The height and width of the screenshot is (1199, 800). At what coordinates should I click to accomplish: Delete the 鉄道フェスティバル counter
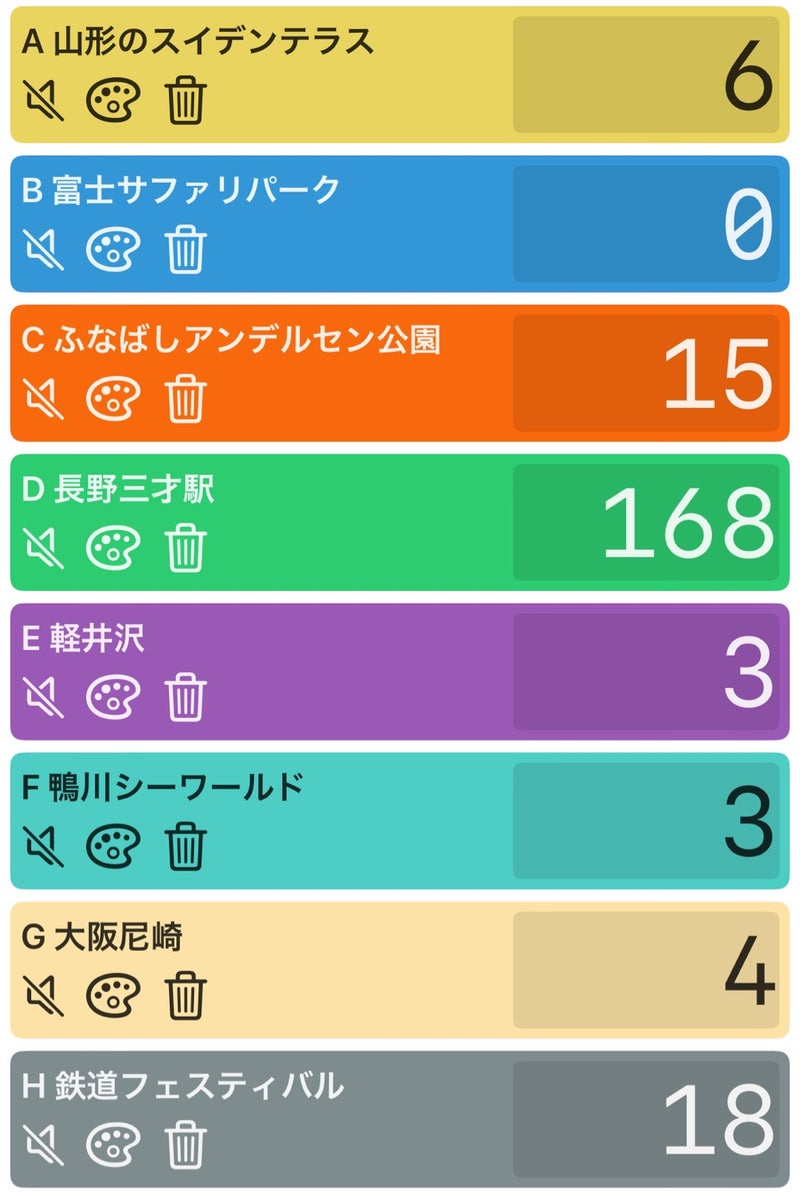185,1144
